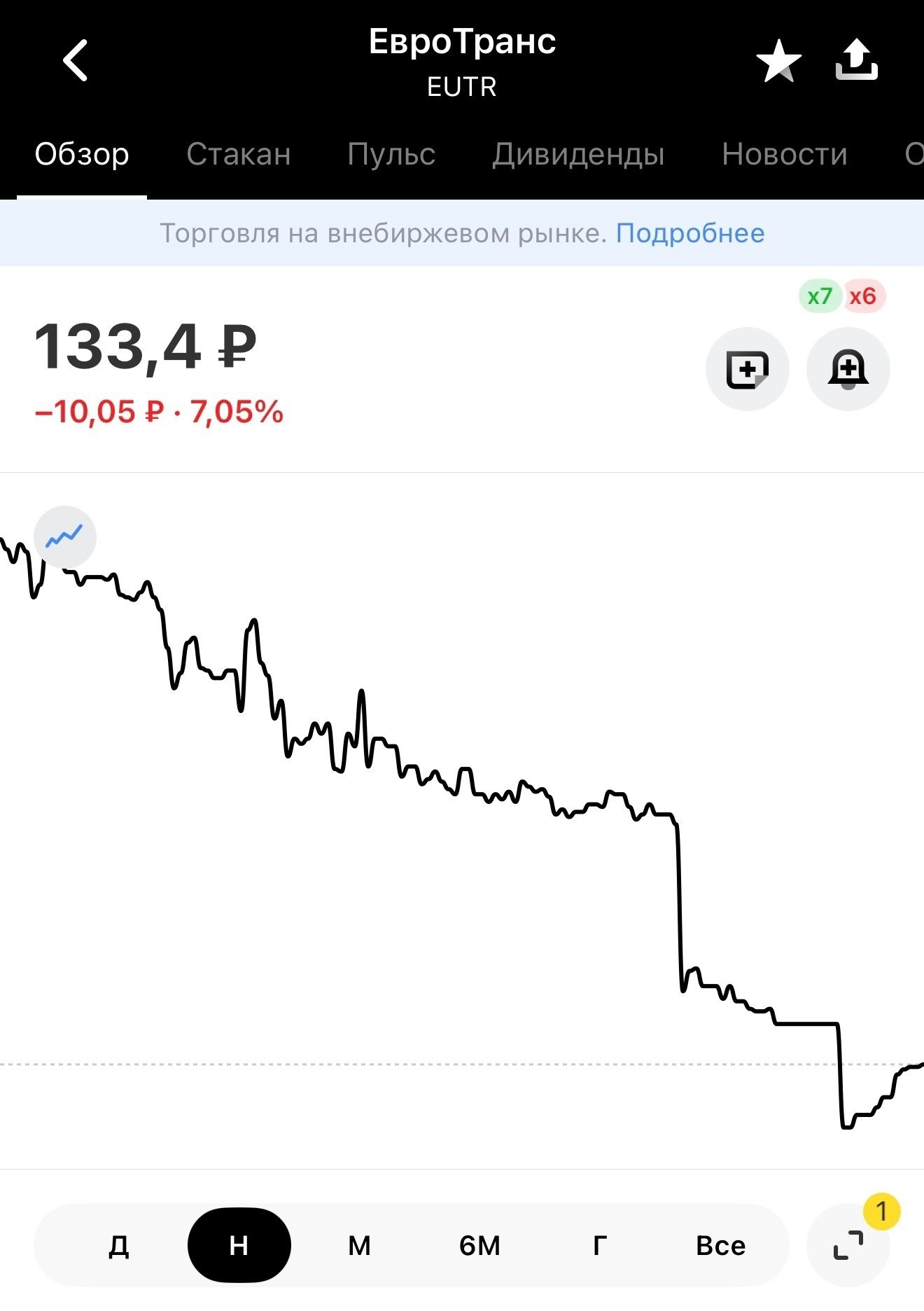Go back using the back arrow
This screenshot has height=1311, width=924.
[76, 60]
